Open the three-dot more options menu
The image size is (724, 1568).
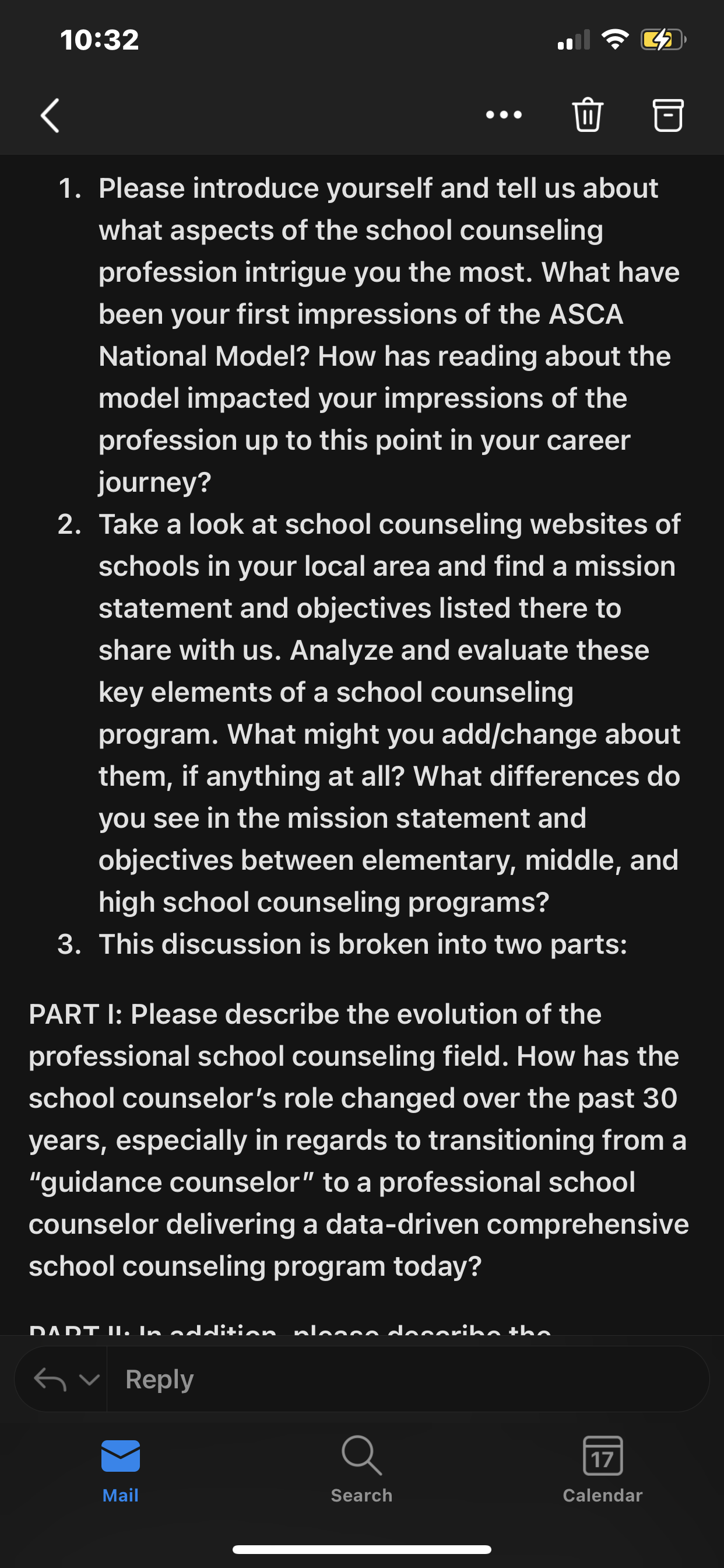[x=504, y=115]
